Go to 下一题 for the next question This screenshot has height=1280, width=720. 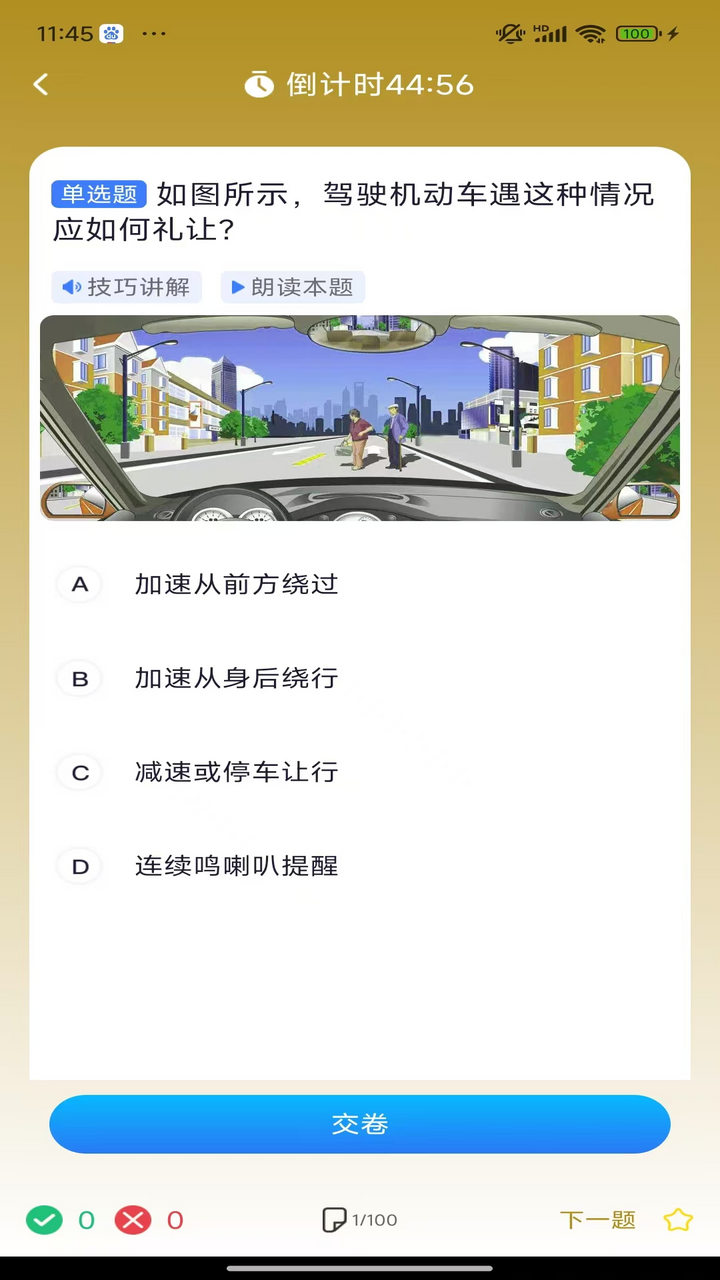(597, 1220)
